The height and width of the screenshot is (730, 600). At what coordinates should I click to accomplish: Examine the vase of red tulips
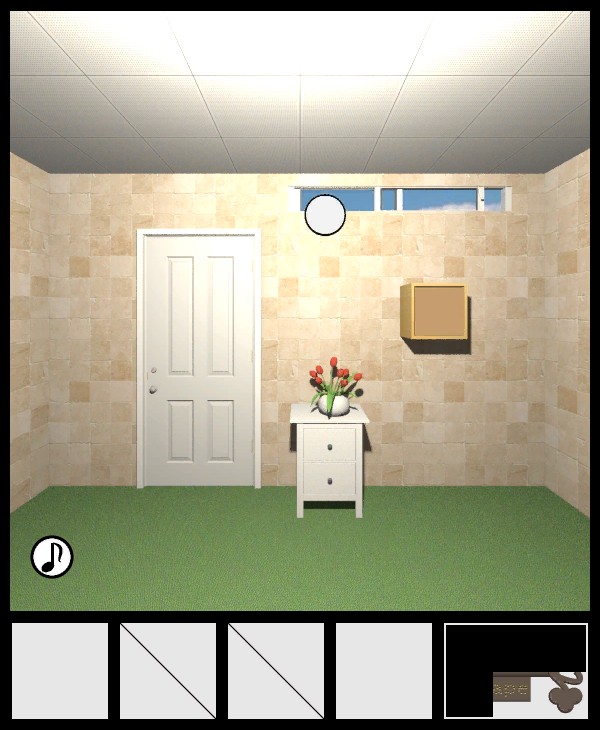[335, 390]
